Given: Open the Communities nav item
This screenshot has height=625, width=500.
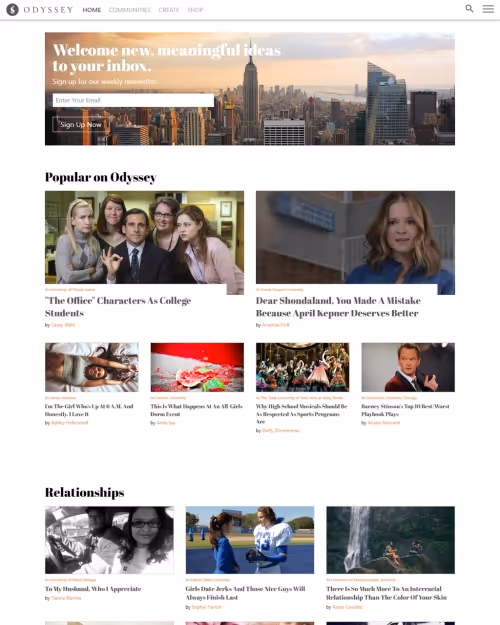Looking at the screenshot, I should pos(130,10).
